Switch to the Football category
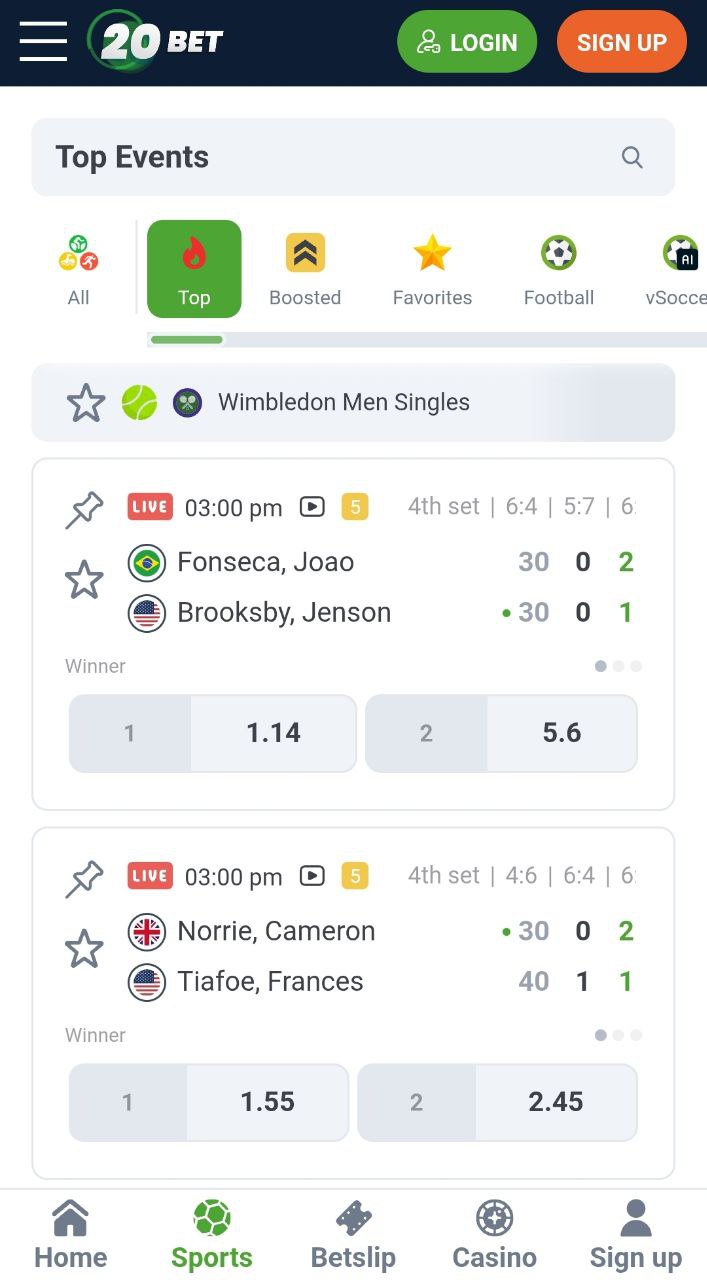 tap(559, 270)
